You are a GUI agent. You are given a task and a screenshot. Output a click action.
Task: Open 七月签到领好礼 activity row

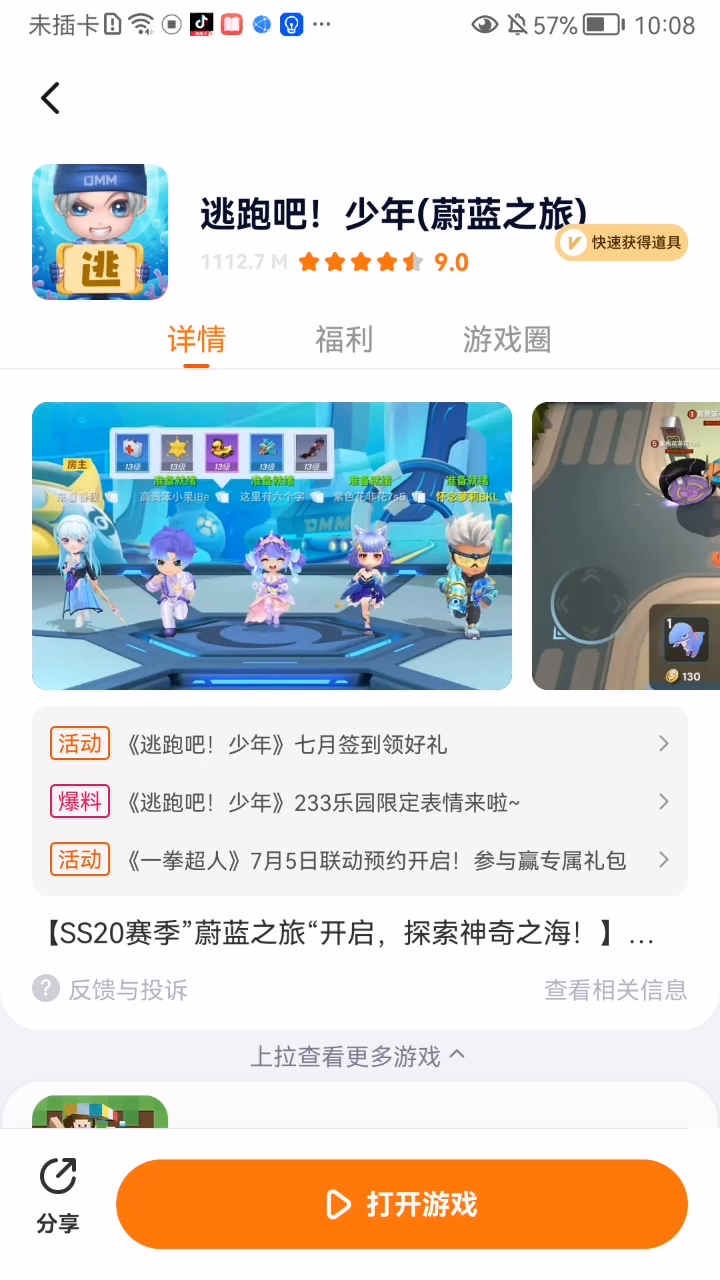pos(360,744)
